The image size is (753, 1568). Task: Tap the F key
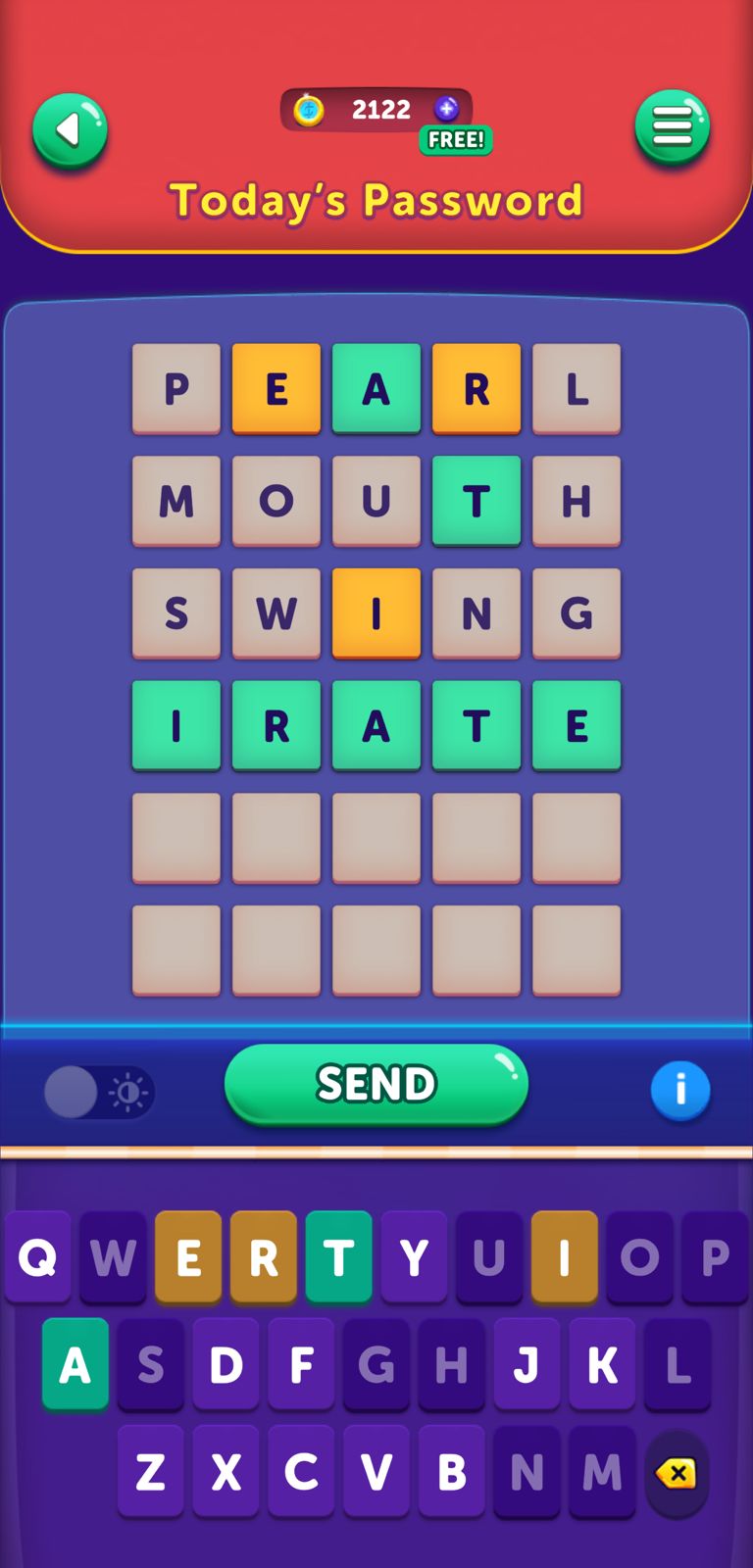[x=301, y=1364]
